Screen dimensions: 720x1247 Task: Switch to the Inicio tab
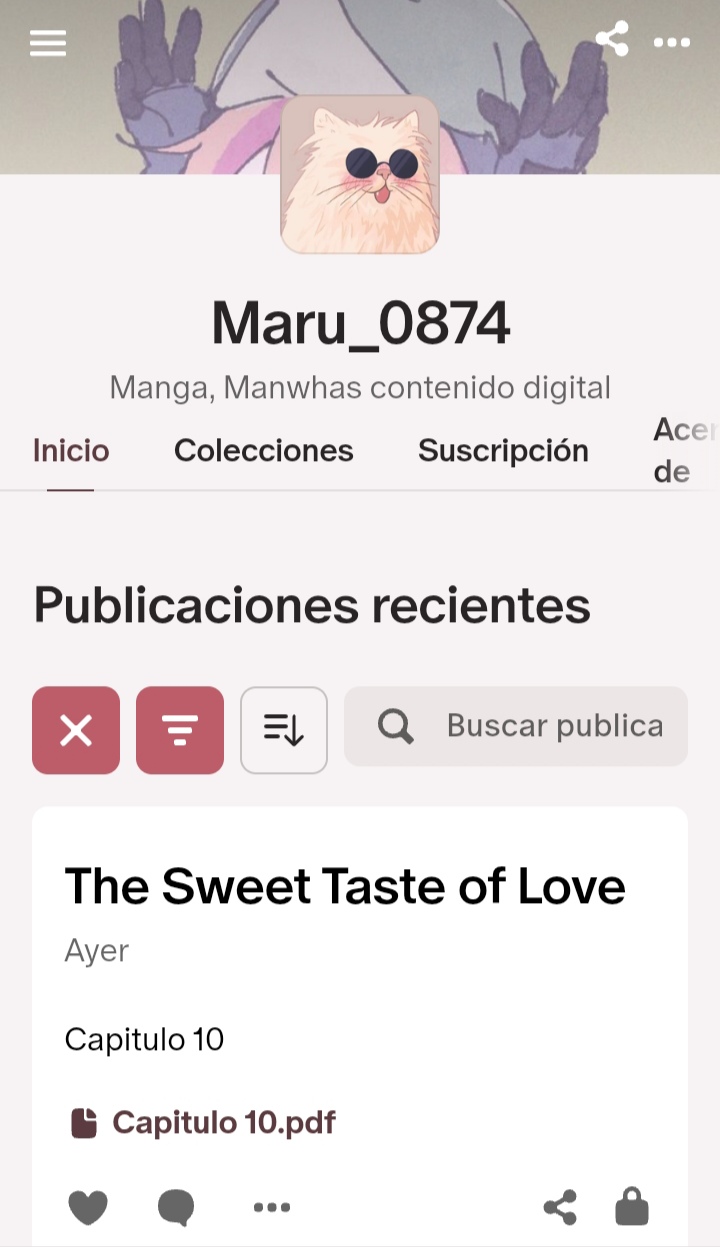pos(70,451)
